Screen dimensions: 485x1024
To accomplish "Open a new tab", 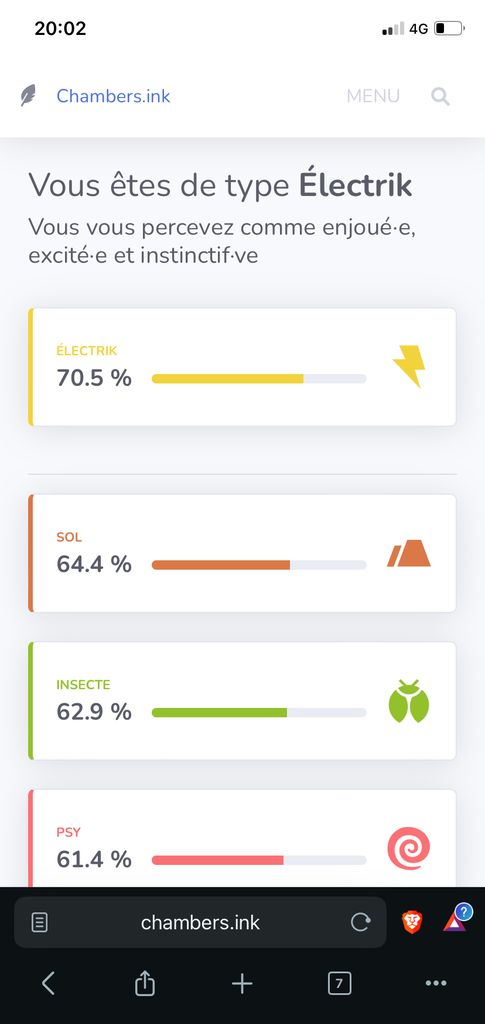I will click(x=242, y=983).
